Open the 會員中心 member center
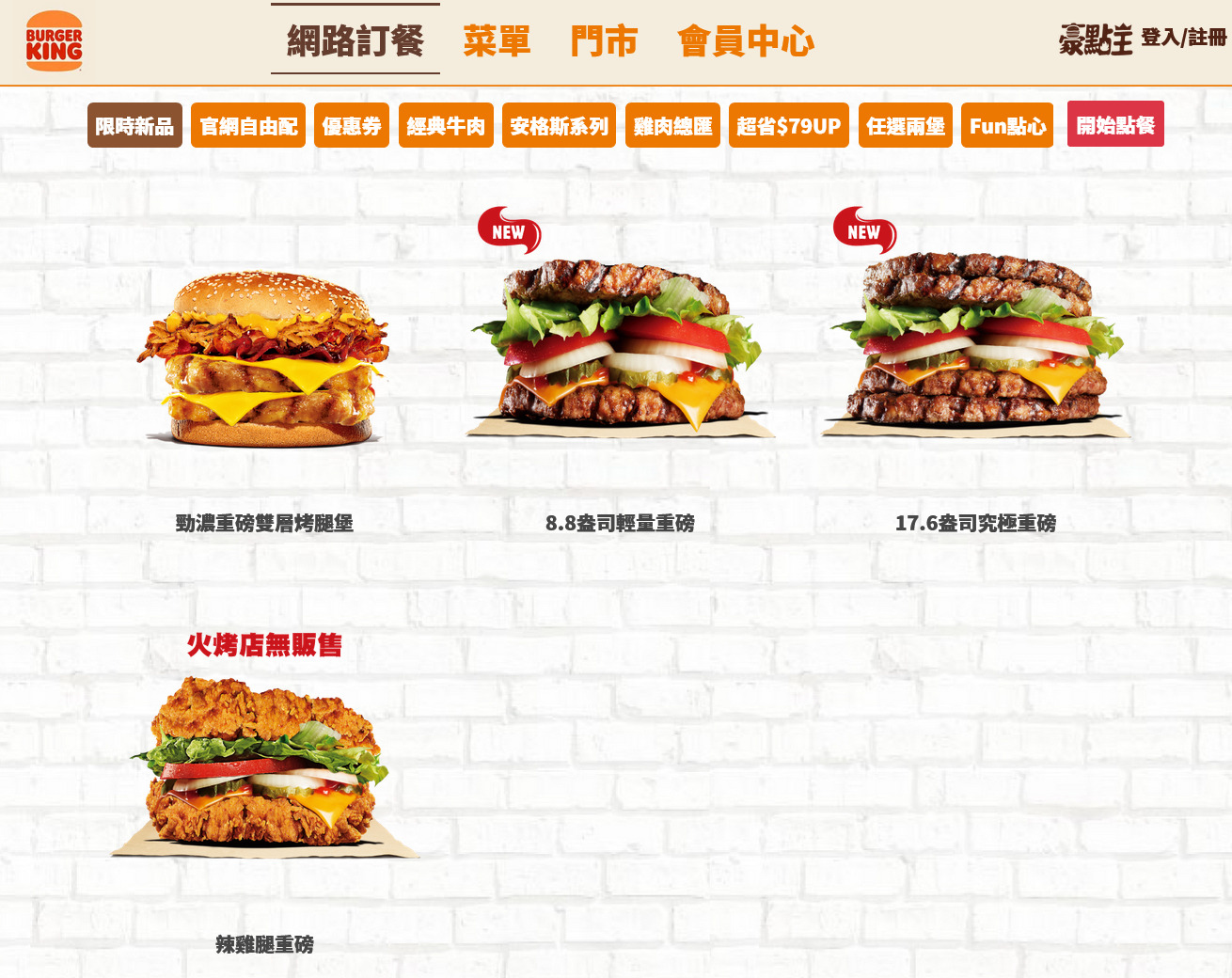Screen dimensions: 1232x978 click(x=745, y=41)
